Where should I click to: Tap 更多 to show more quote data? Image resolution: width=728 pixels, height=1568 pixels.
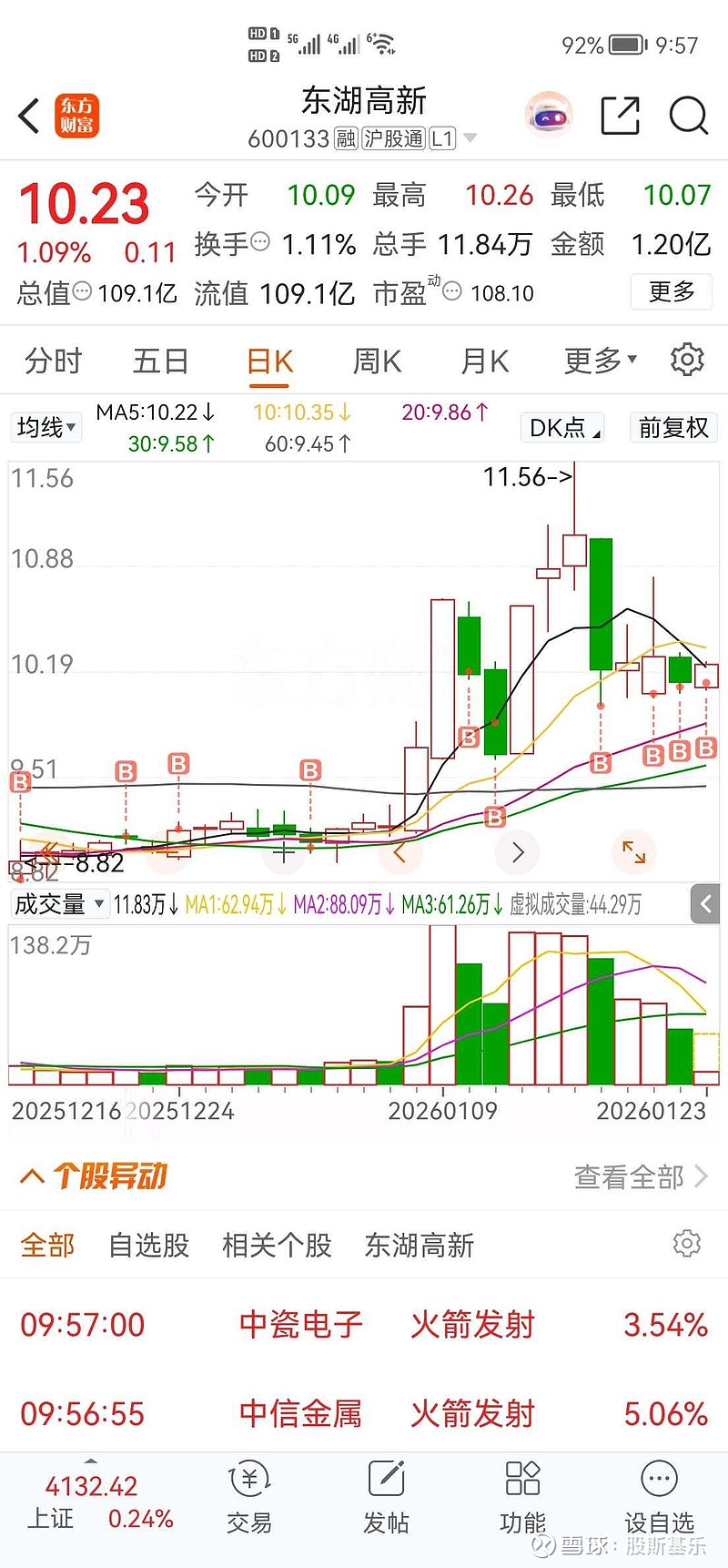[x=672, y=292]
